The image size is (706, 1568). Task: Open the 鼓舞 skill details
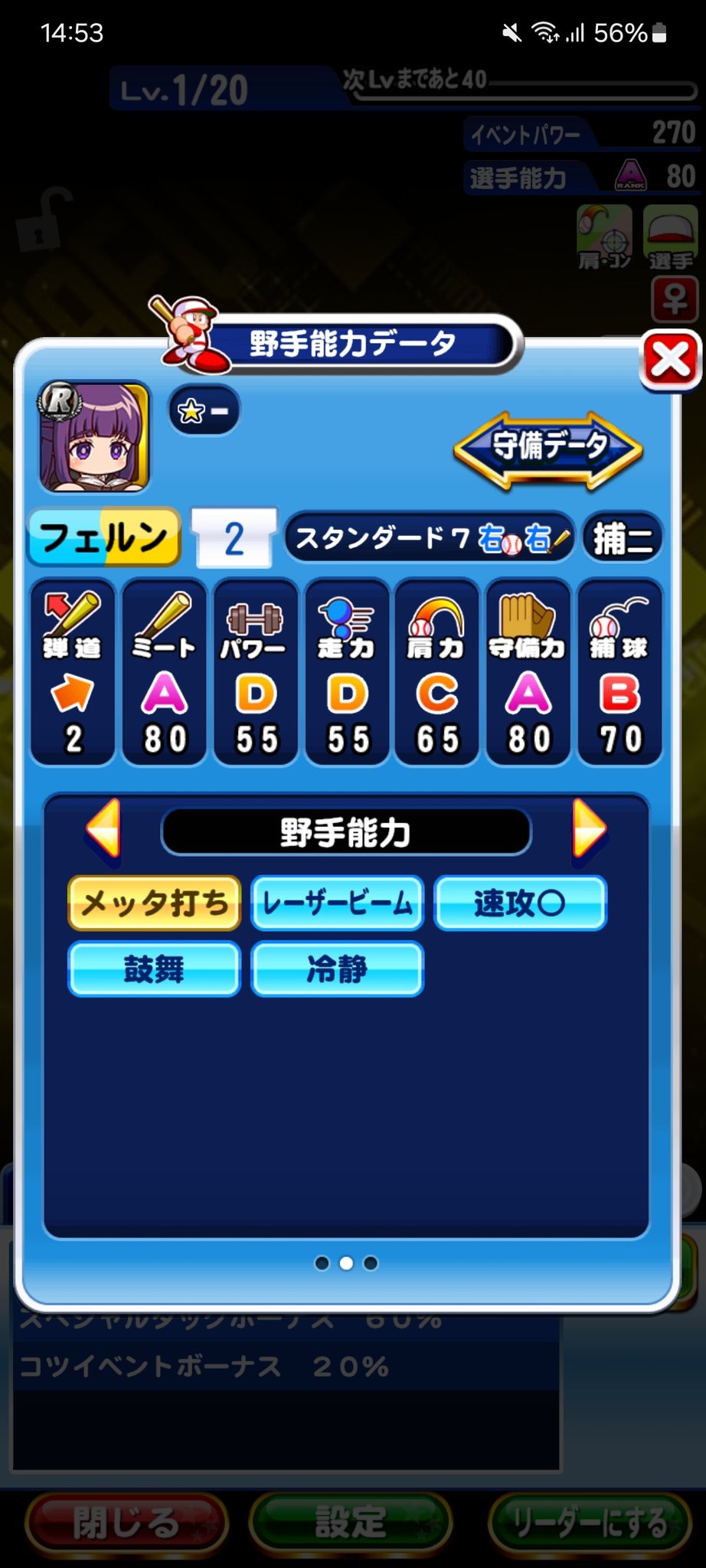[155, 969]
